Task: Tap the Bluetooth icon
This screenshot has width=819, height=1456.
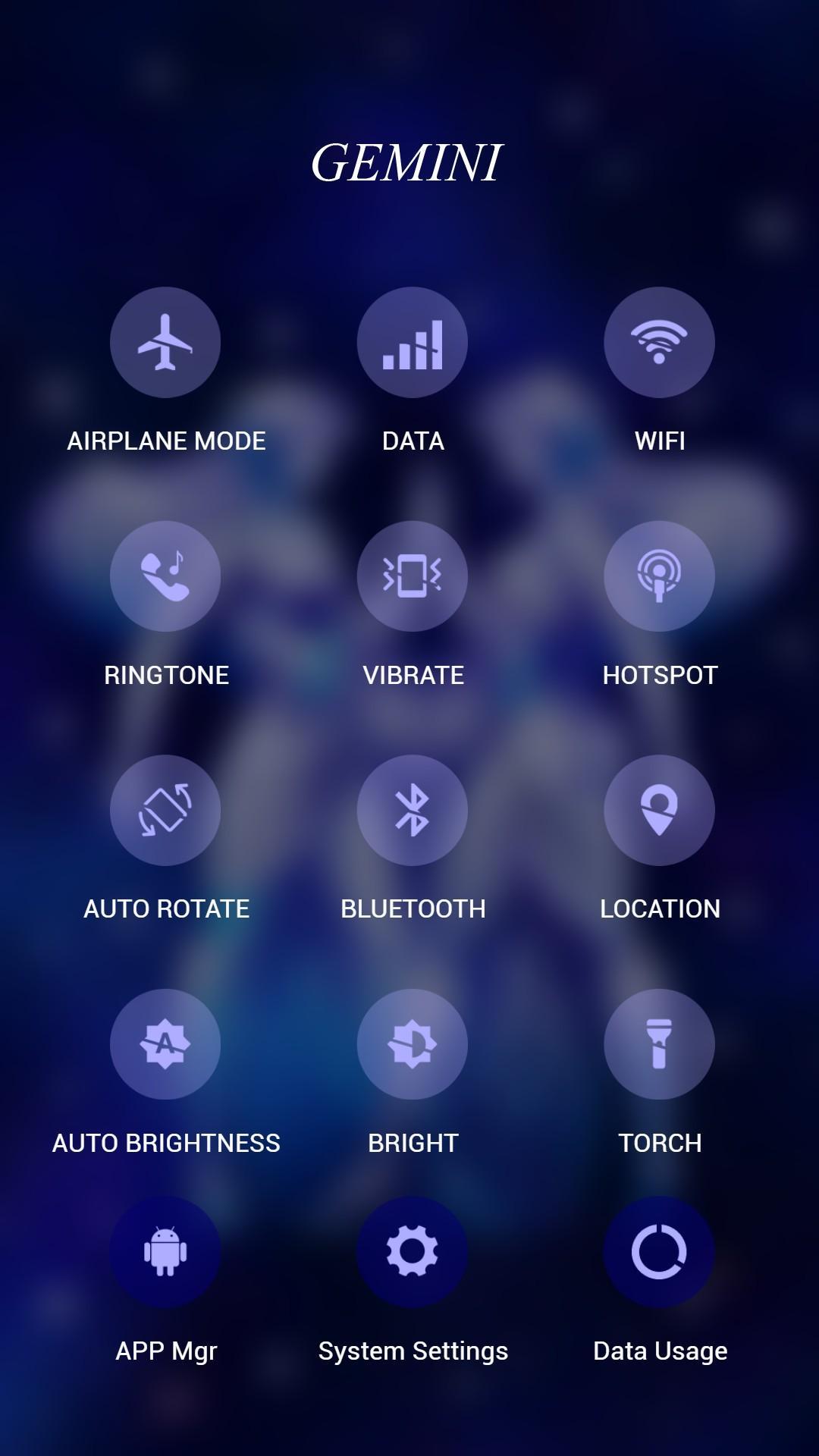Action: (x=413, y=811)
